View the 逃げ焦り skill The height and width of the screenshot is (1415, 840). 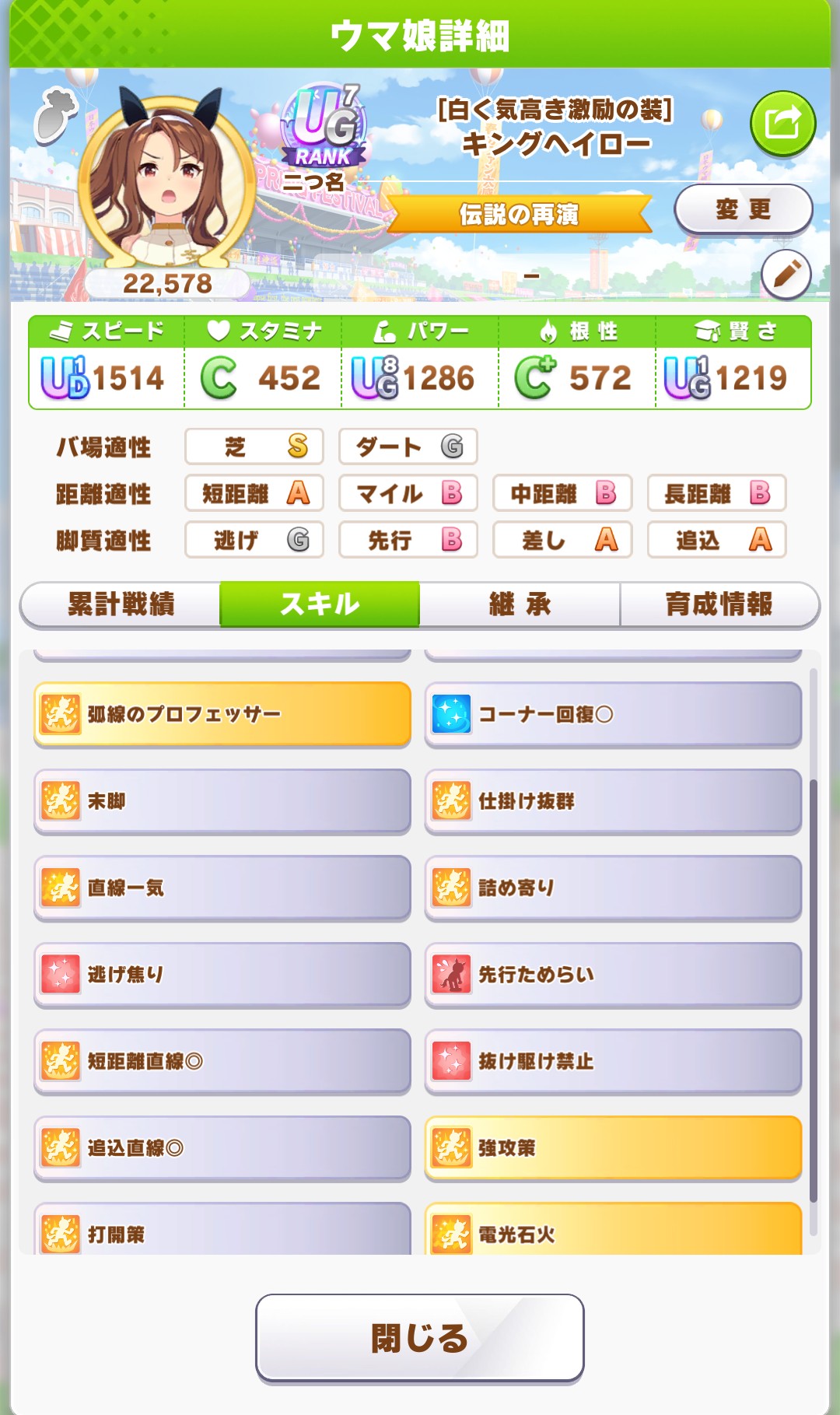pos(222,975)
